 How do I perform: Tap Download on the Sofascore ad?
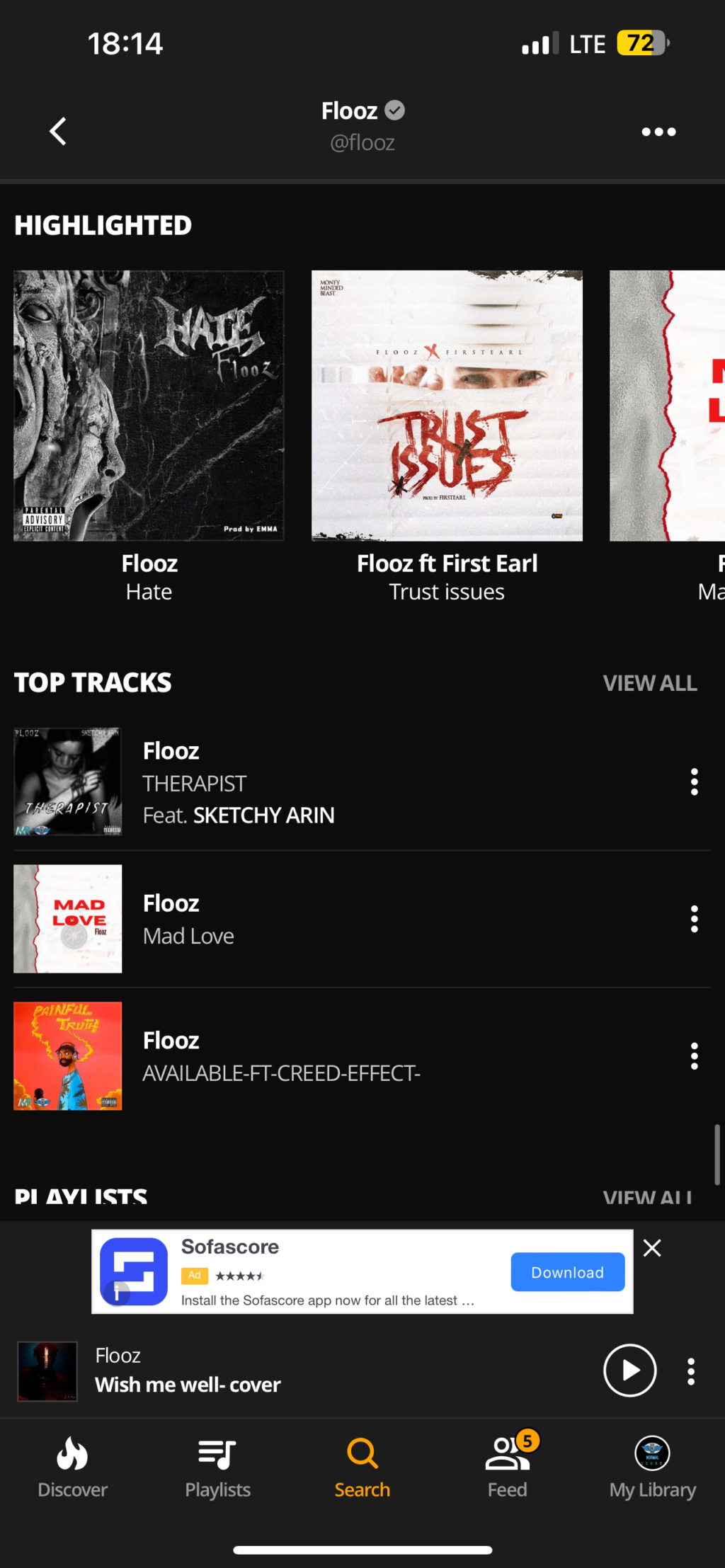(x=567, y=1272)
